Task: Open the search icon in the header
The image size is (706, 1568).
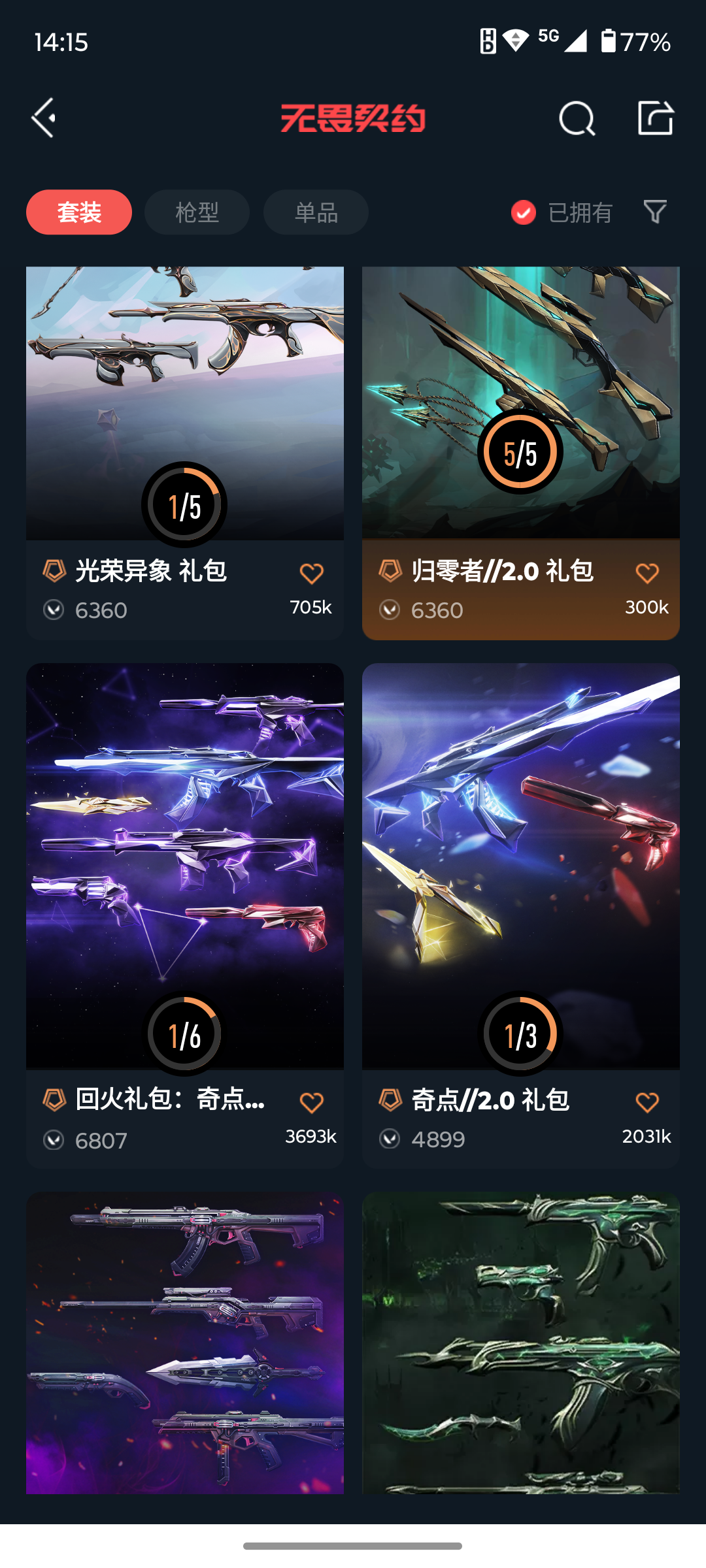Action: coord(577,119)
